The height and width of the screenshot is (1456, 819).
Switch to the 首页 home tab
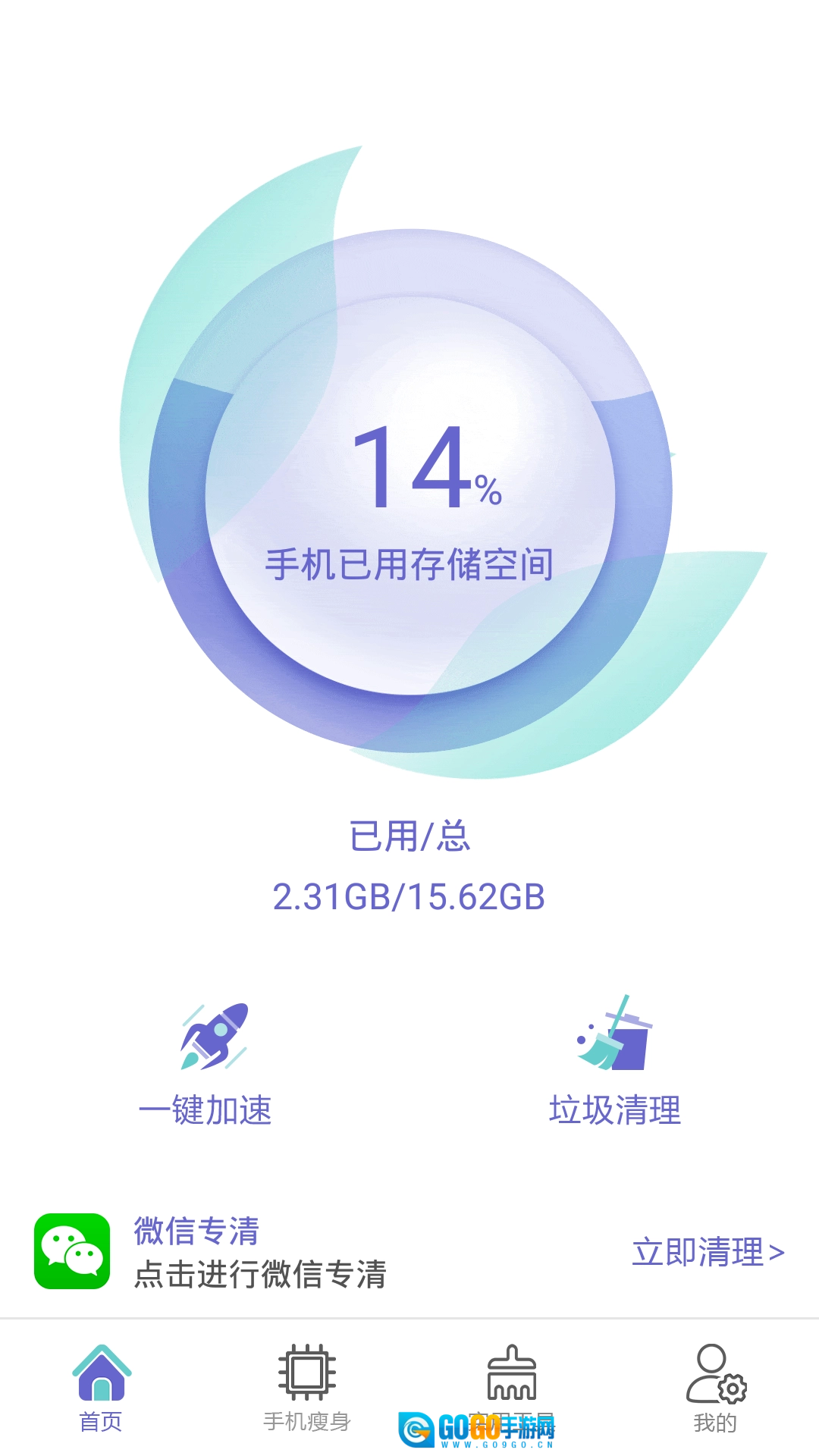[x=102, y=1388]
